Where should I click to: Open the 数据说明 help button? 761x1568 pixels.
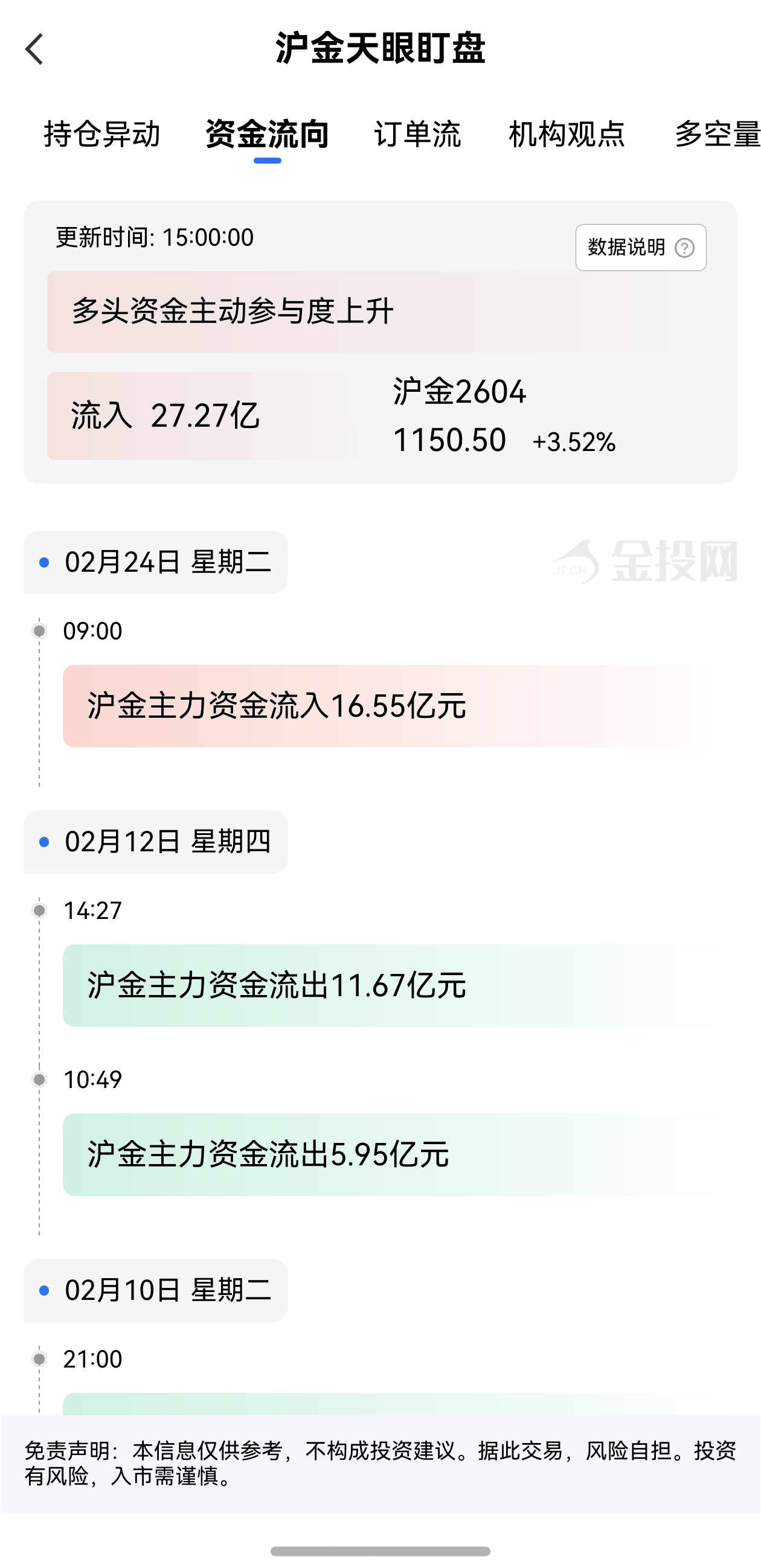640,248
